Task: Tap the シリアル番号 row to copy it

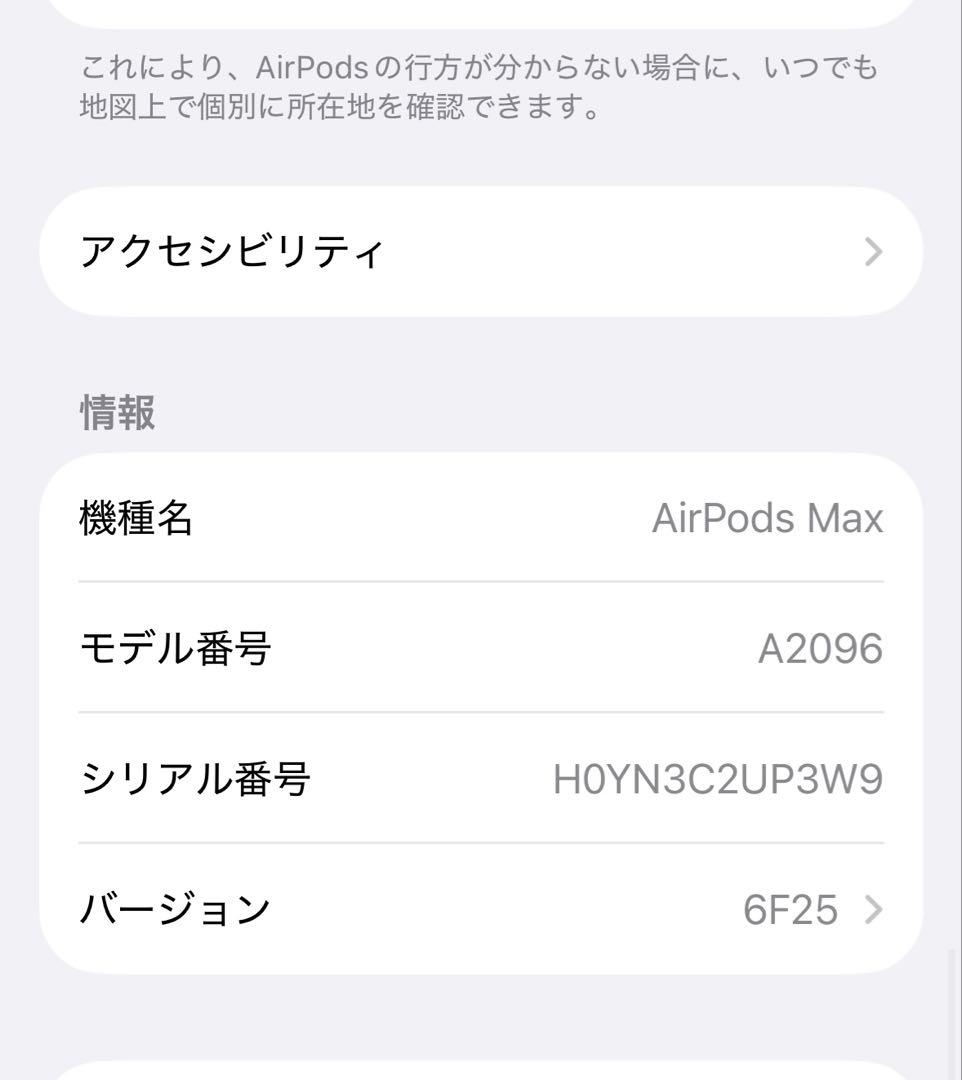Action: pyautogui.click(x=480, y=778)
